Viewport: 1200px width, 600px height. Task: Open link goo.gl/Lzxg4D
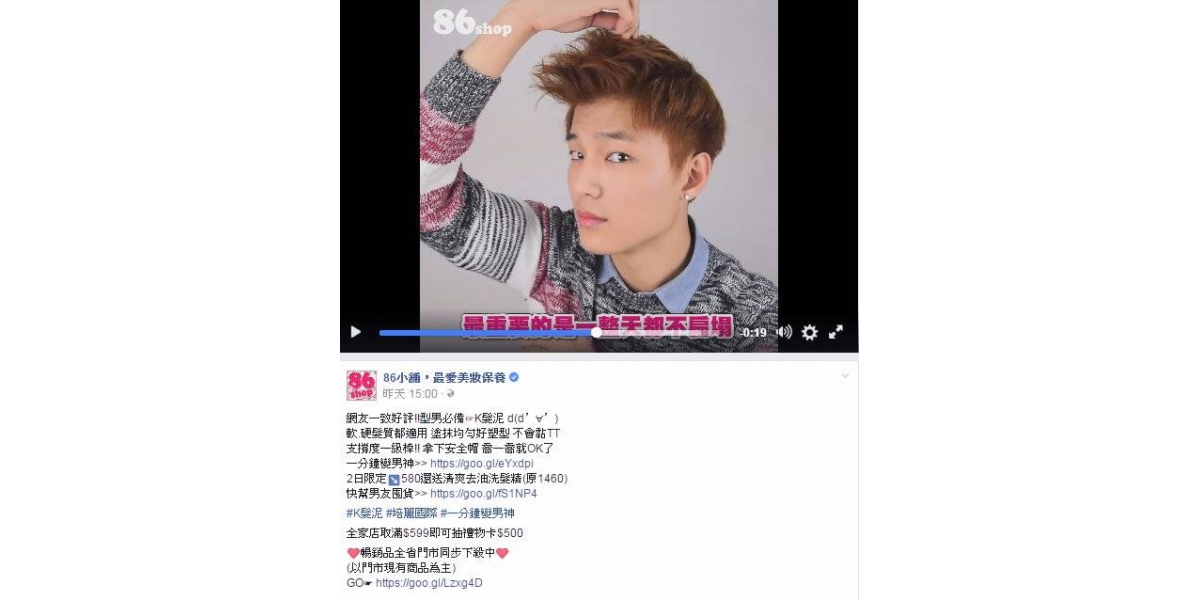tap(429, 583)
